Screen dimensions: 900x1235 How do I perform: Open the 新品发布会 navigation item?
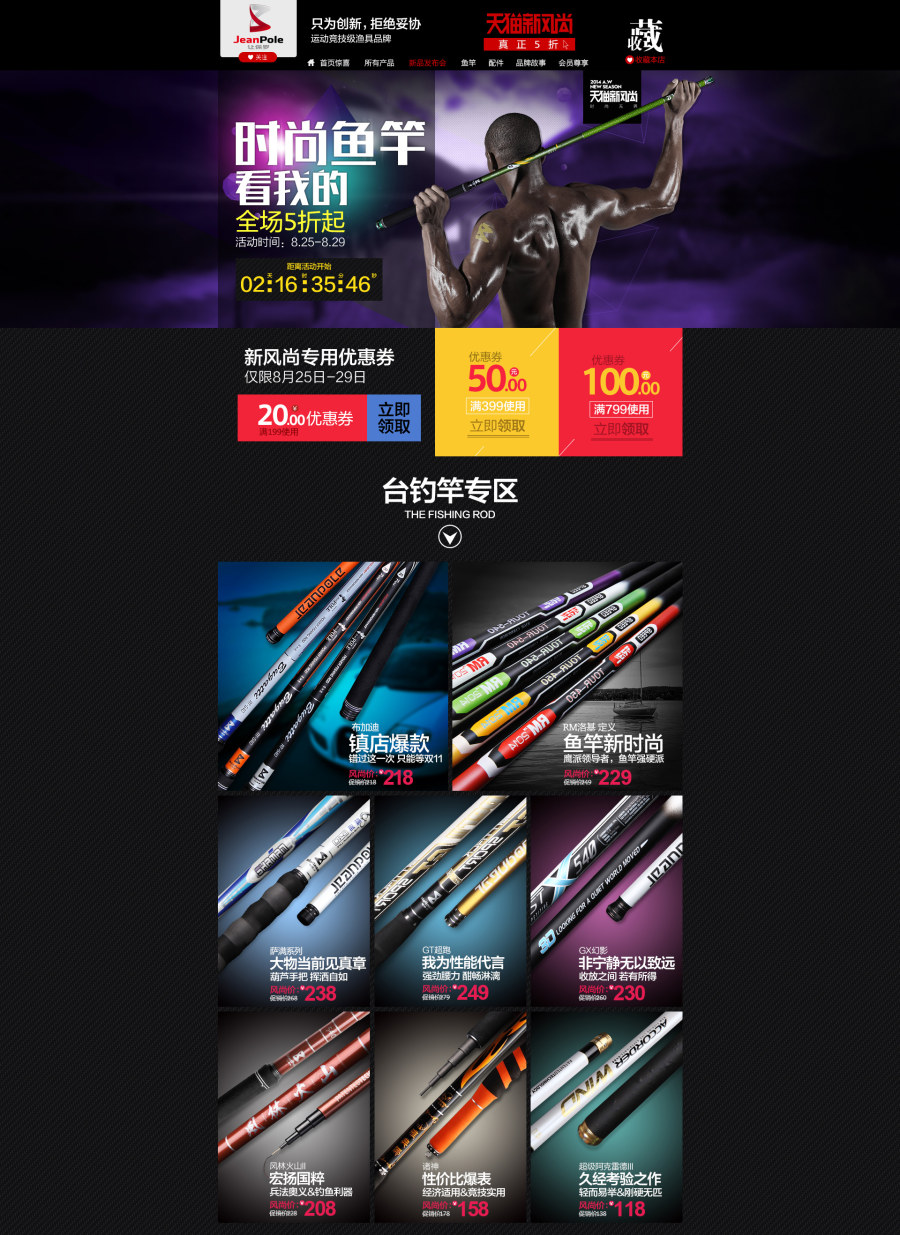click(427, 62)
